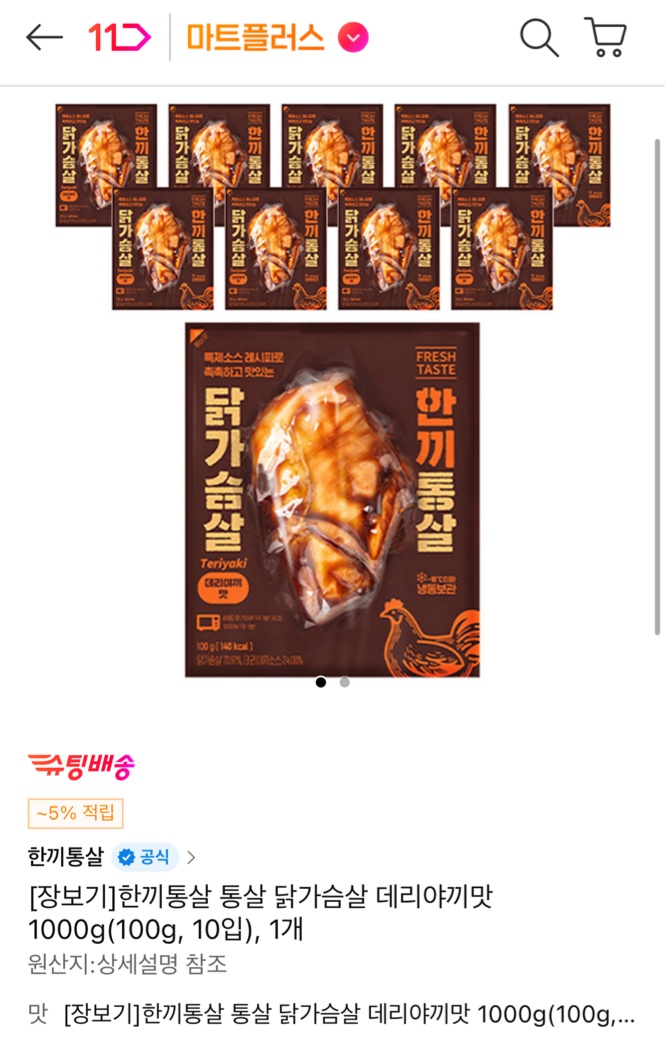
Task: Open the 한끼통살 product image
Action: 332,390
